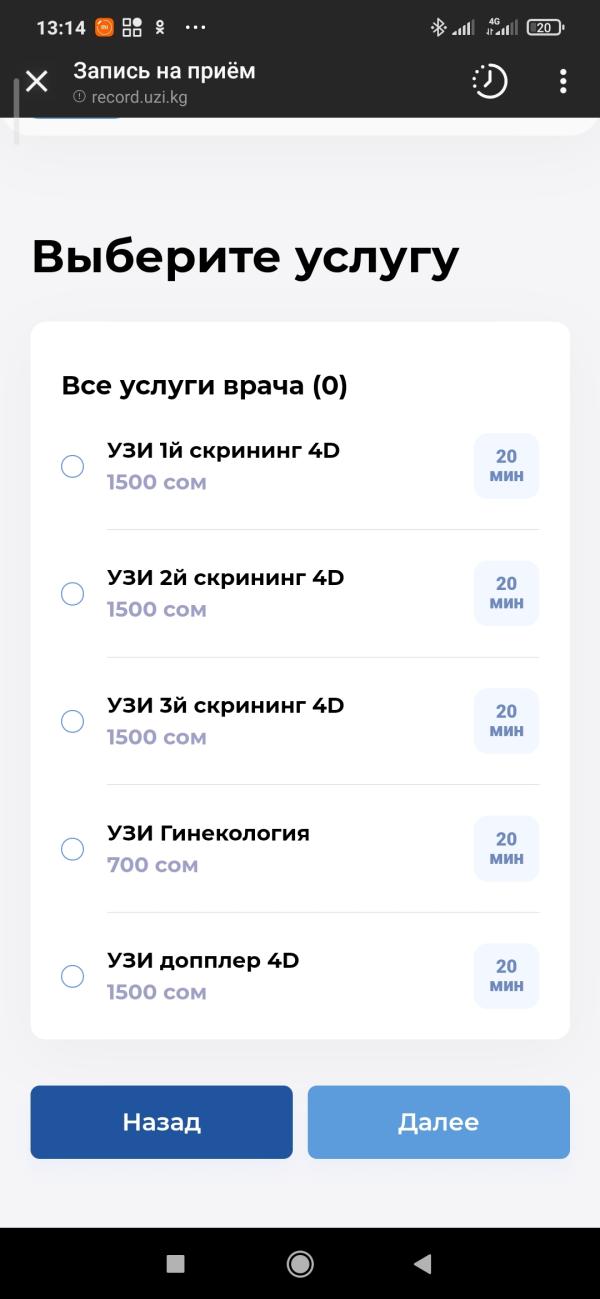The image size is (600, 1299).
Task: Tap the system home button
Action: coord(300,1264)
